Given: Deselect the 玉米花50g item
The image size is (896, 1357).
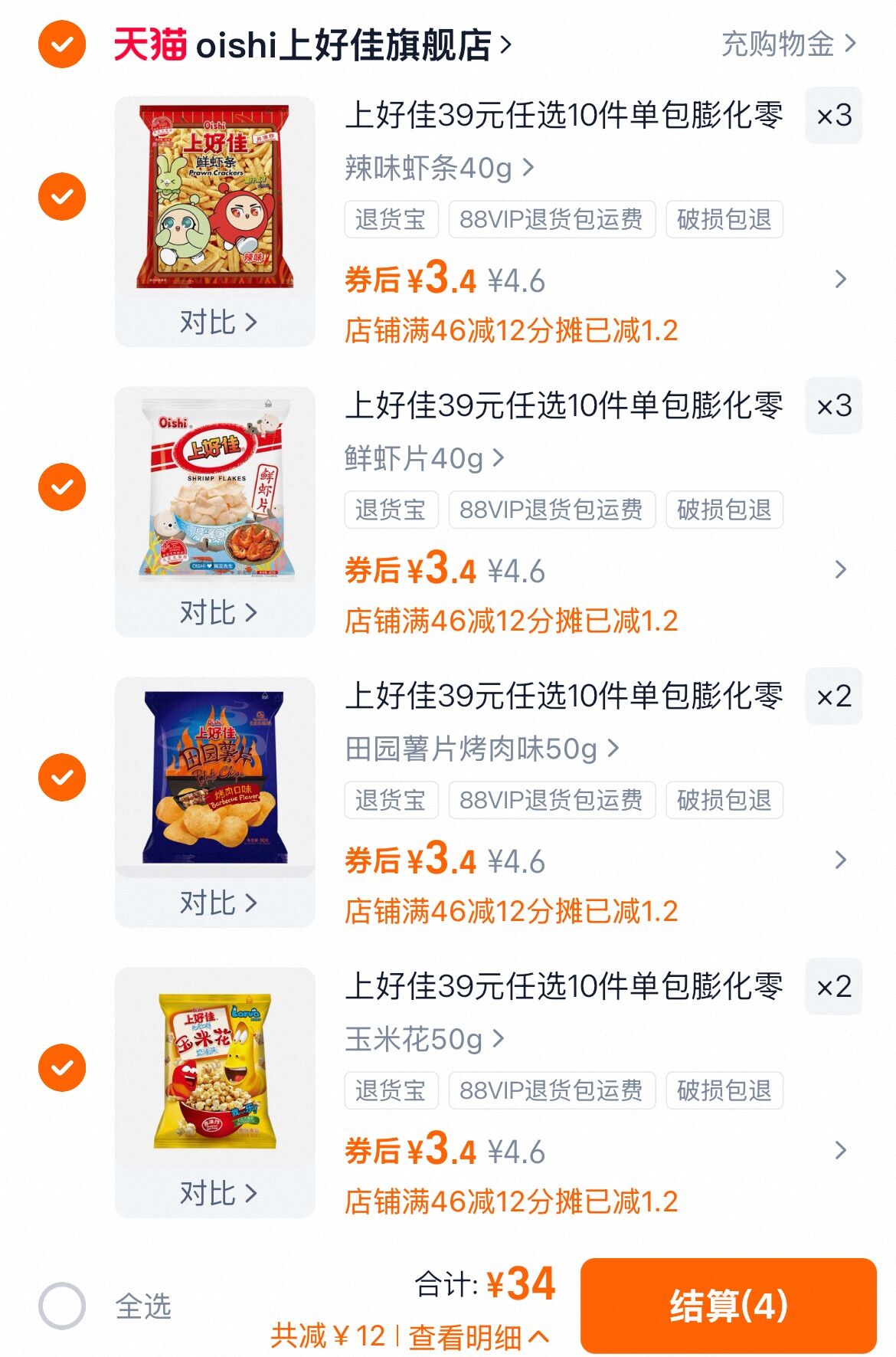Looking at the screenshot, I should [62, 1067].
